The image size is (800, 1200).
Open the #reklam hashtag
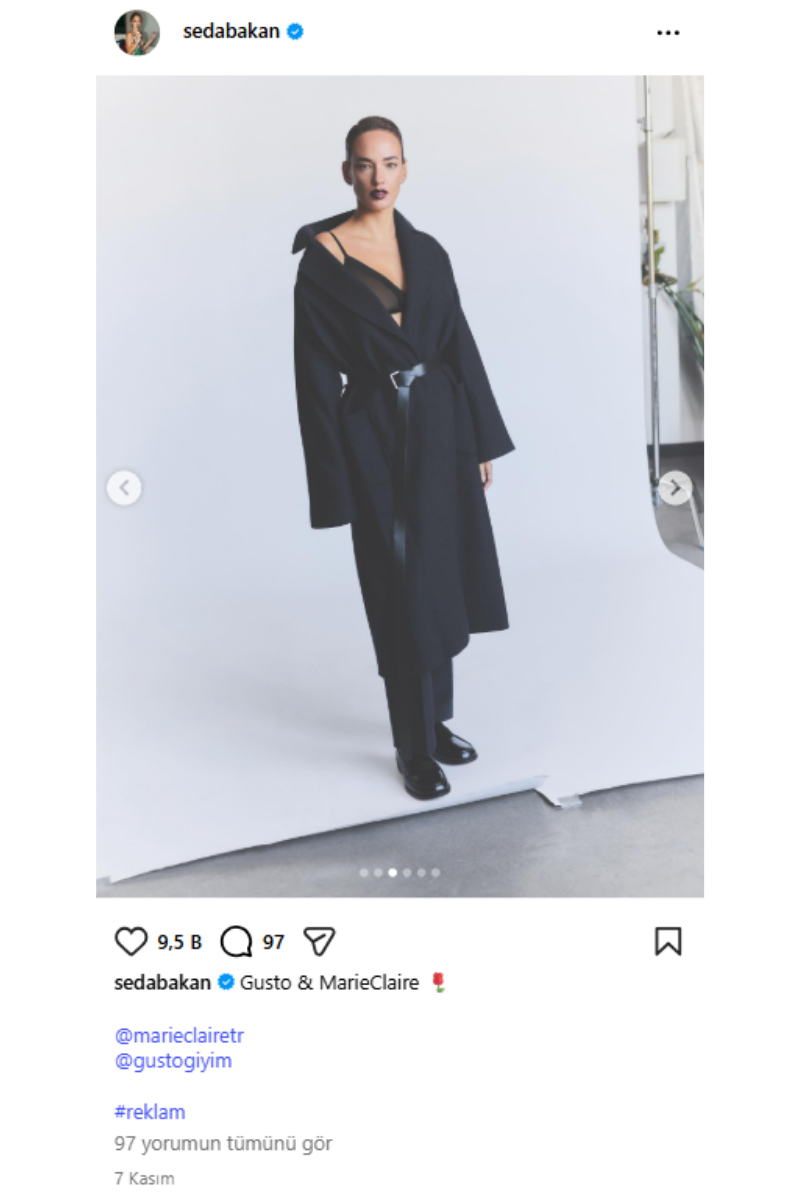point(150,1112)
